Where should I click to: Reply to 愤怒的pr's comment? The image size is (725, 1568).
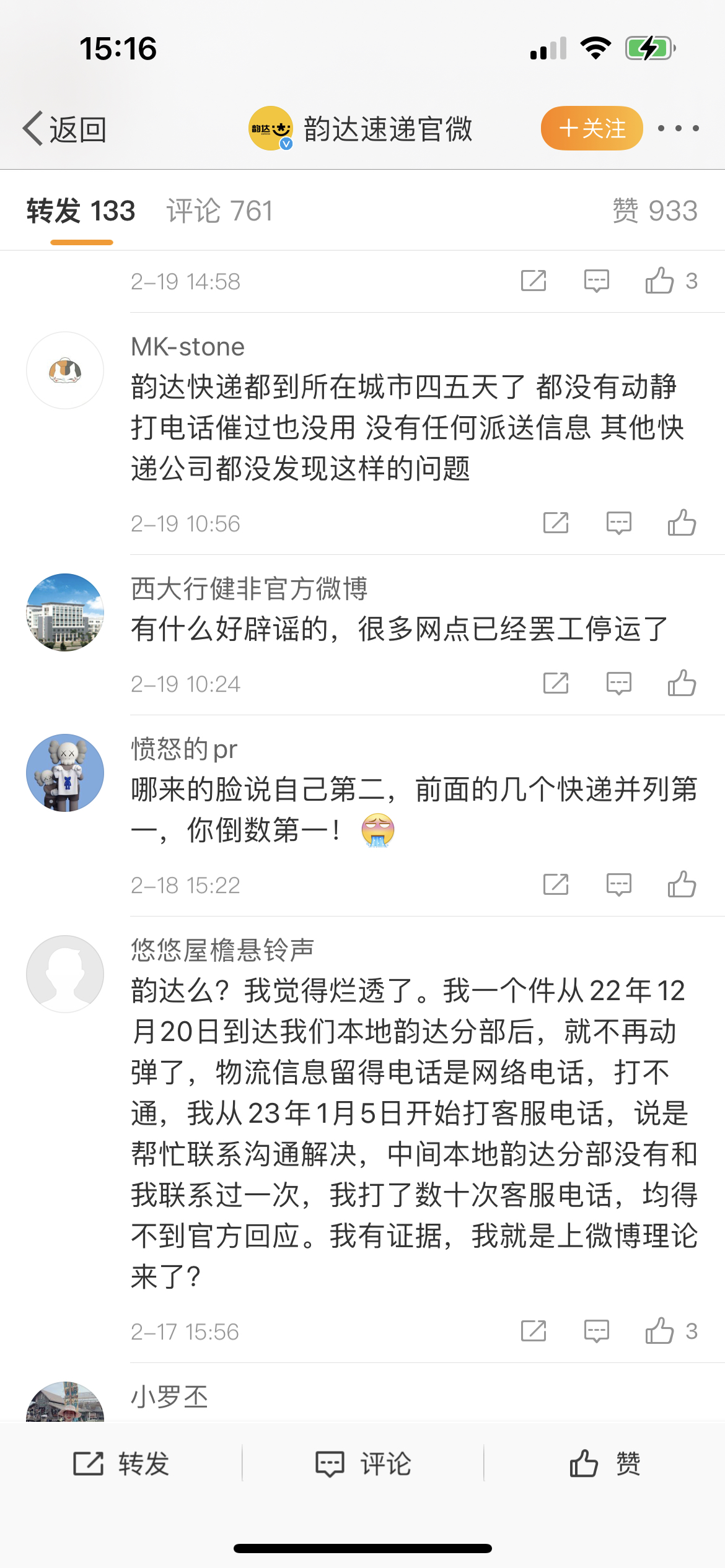click(x=618, y=885)
